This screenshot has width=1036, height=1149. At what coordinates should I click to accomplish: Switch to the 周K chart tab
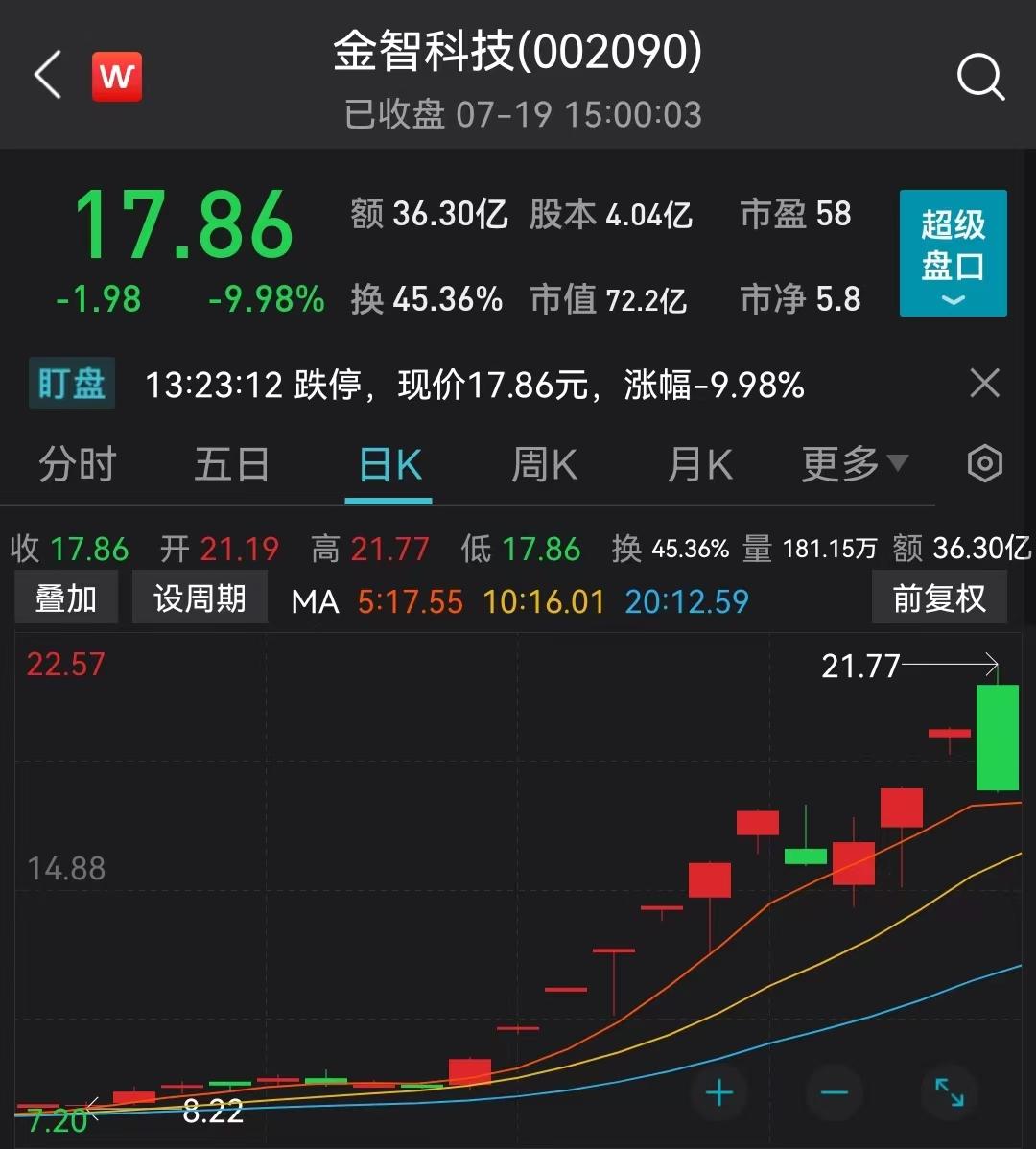(x=544, y=465)
